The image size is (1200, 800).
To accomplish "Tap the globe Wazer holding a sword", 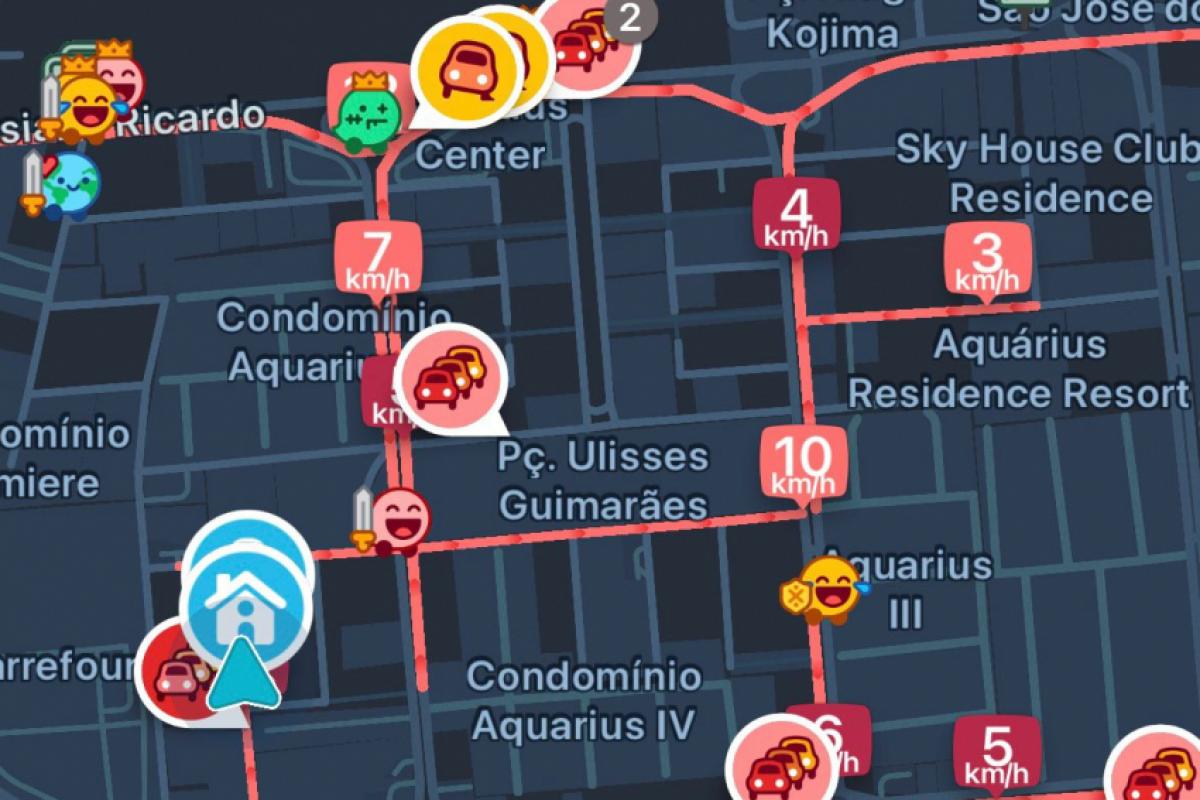I will click(68, 183).
